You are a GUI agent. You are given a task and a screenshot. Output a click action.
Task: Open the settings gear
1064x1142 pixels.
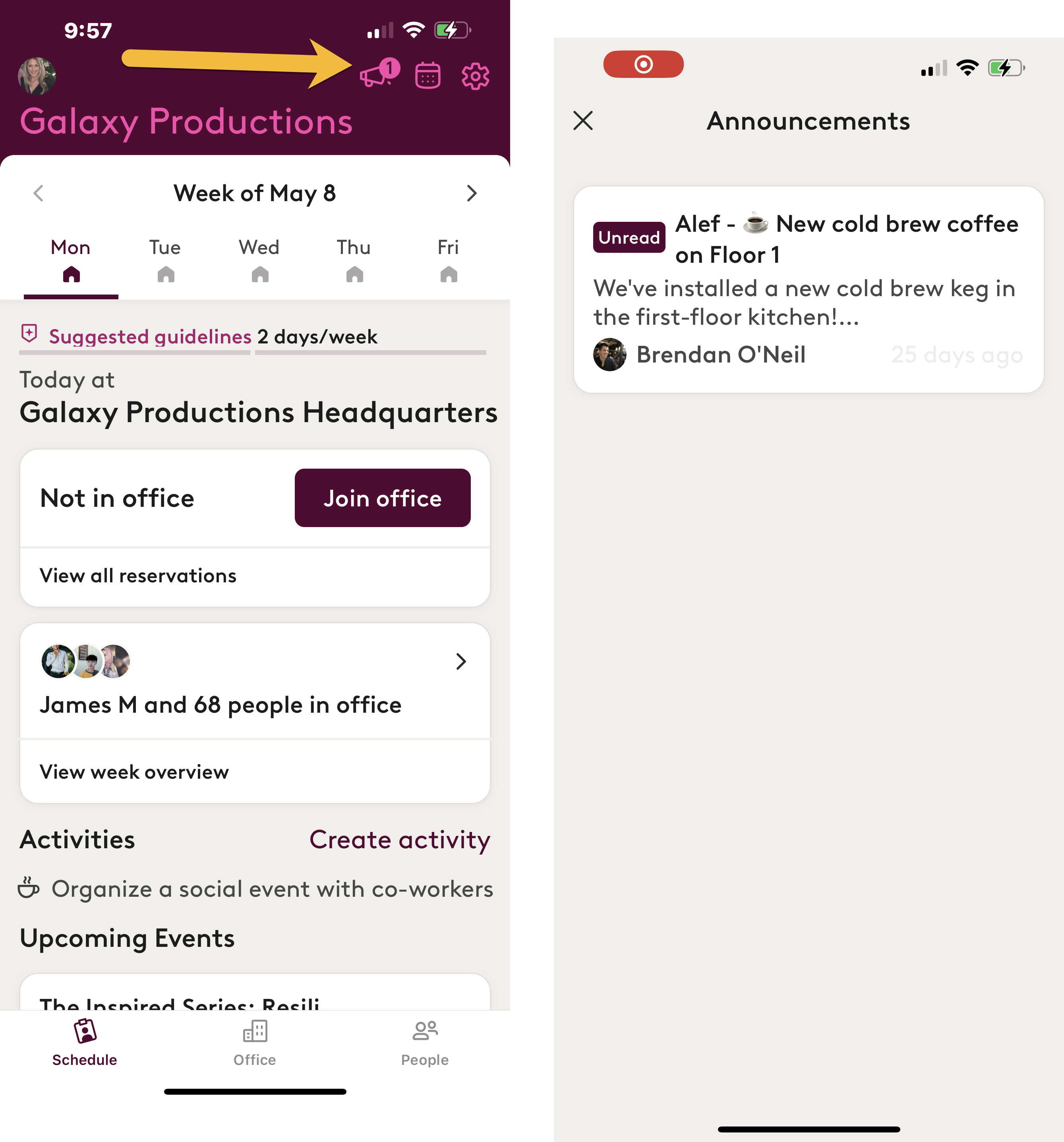pyautogui.click(x=476, y=76)
